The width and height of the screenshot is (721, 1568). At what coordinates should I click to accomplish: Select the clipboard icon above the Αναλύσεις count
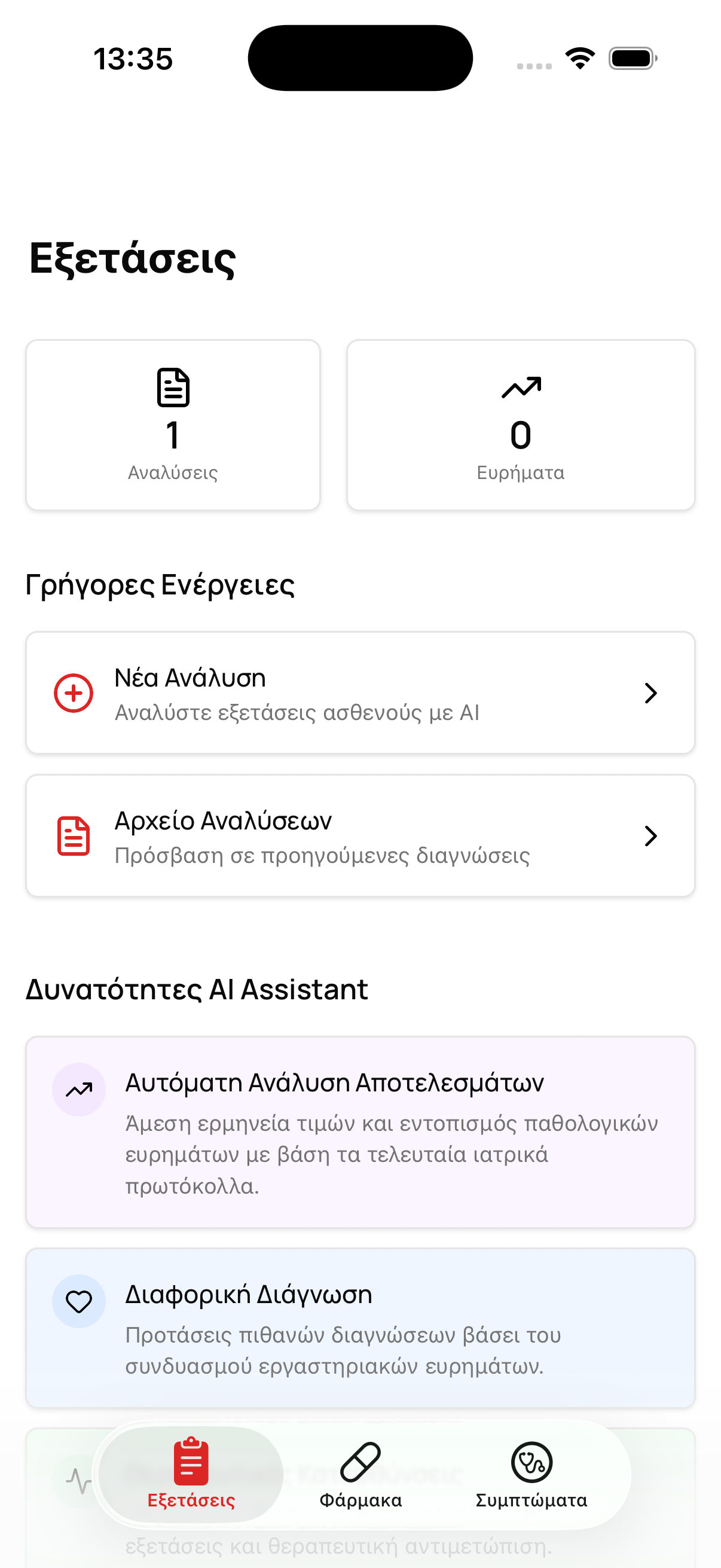(172, 388)
